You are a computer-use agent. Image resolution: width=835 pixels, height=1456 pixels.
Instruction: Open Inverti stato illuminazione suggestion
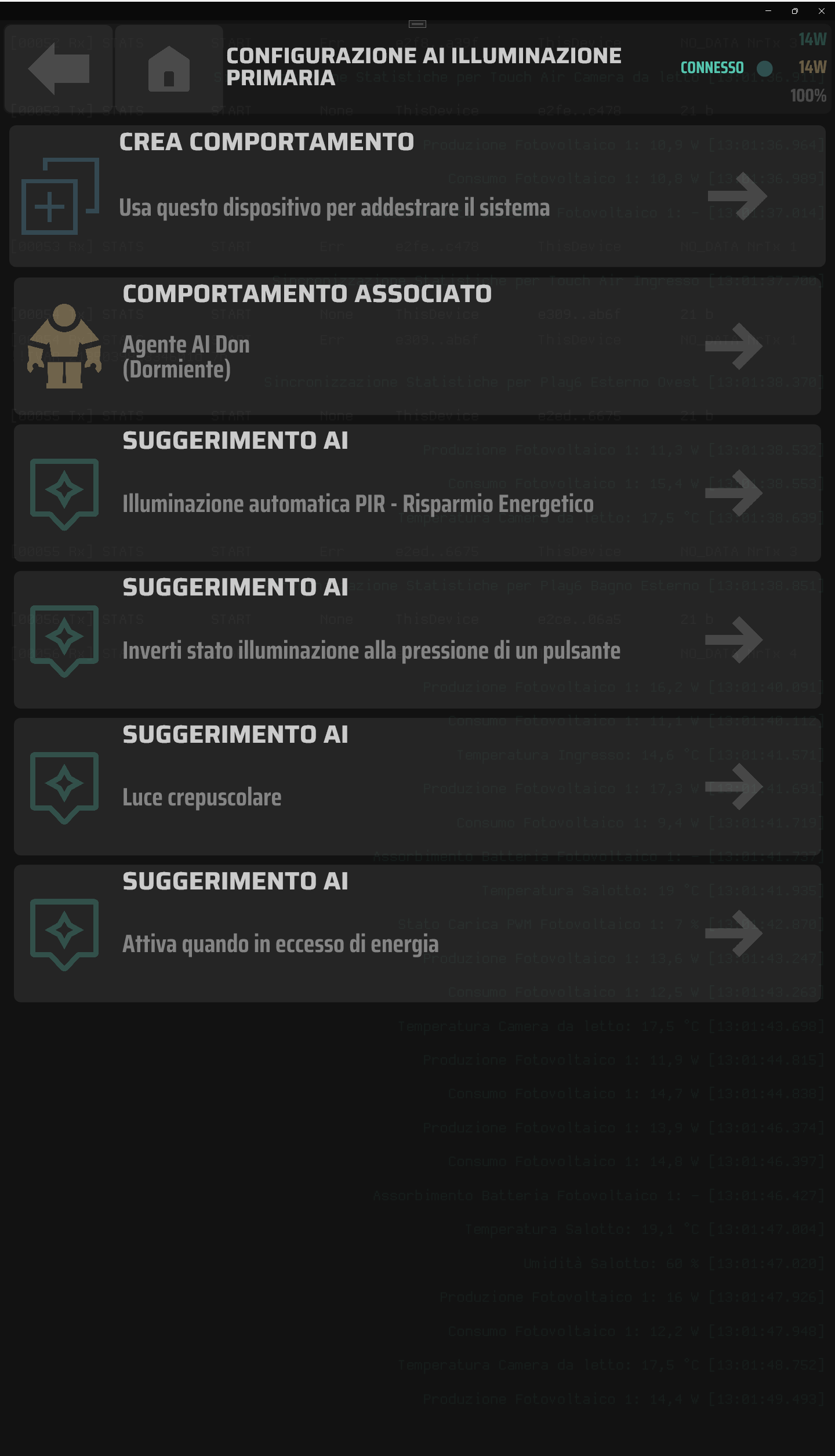point(417,640)
